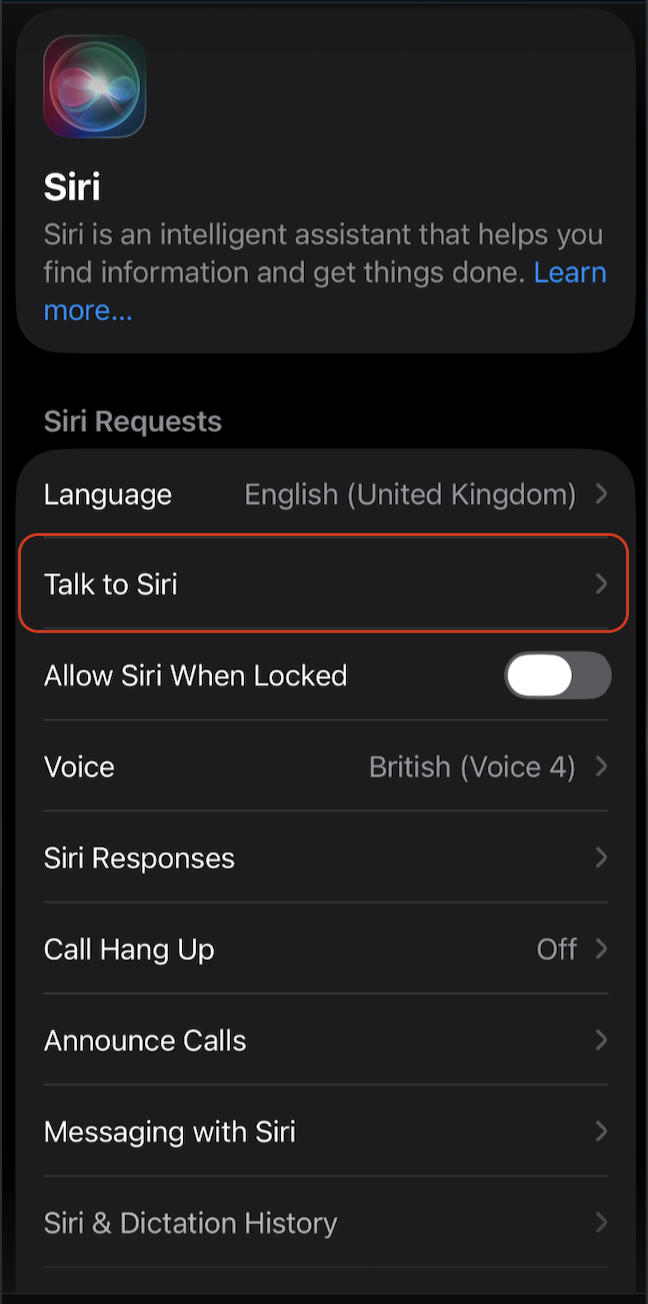Open Announce Calls settings

tap(324, 1040)
